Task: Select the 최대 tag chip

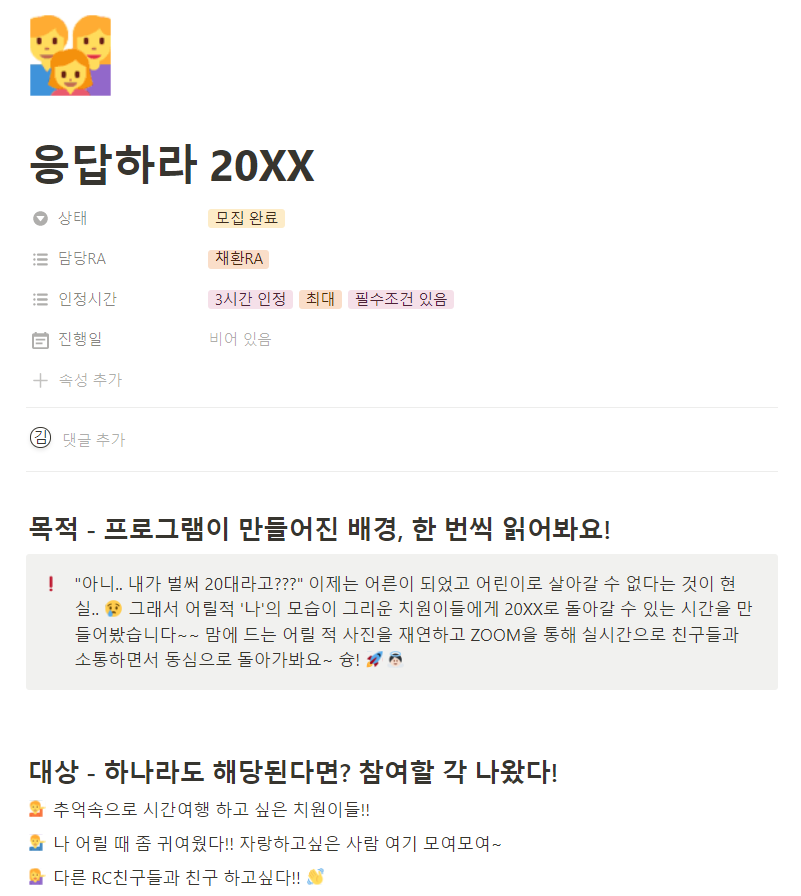Action: coord(320,299)
